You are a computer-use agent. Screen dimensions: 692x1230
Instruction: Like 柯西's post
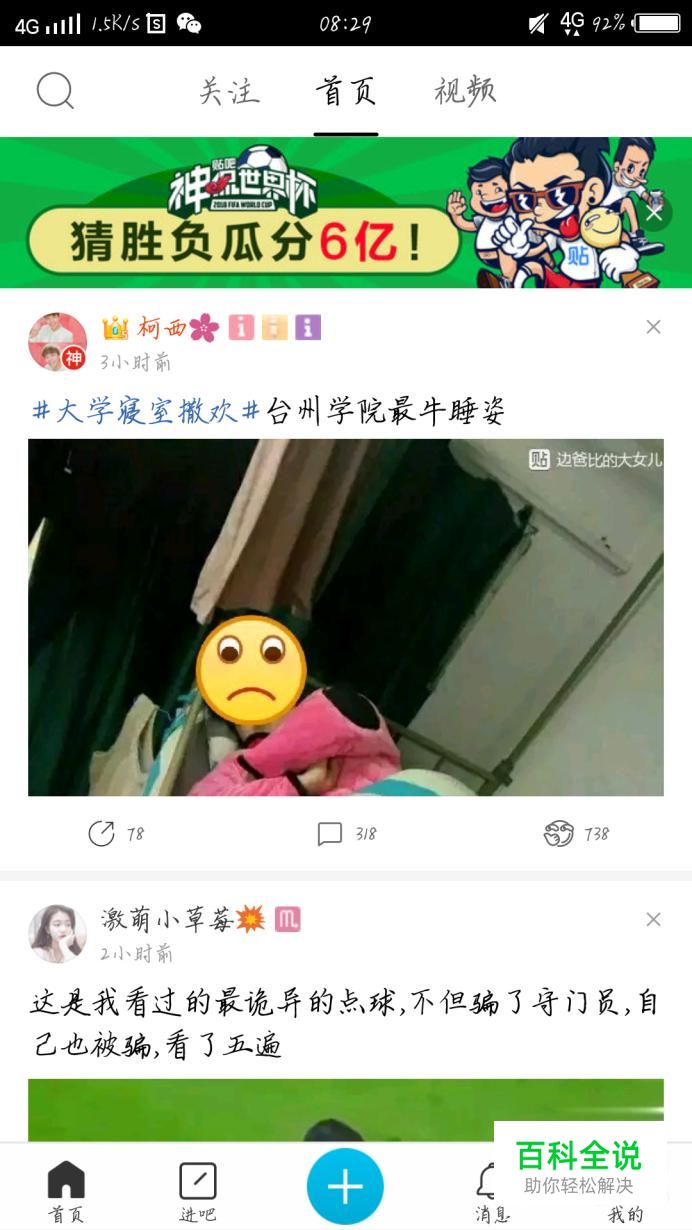pyautogui.click(x=576, y=834)
